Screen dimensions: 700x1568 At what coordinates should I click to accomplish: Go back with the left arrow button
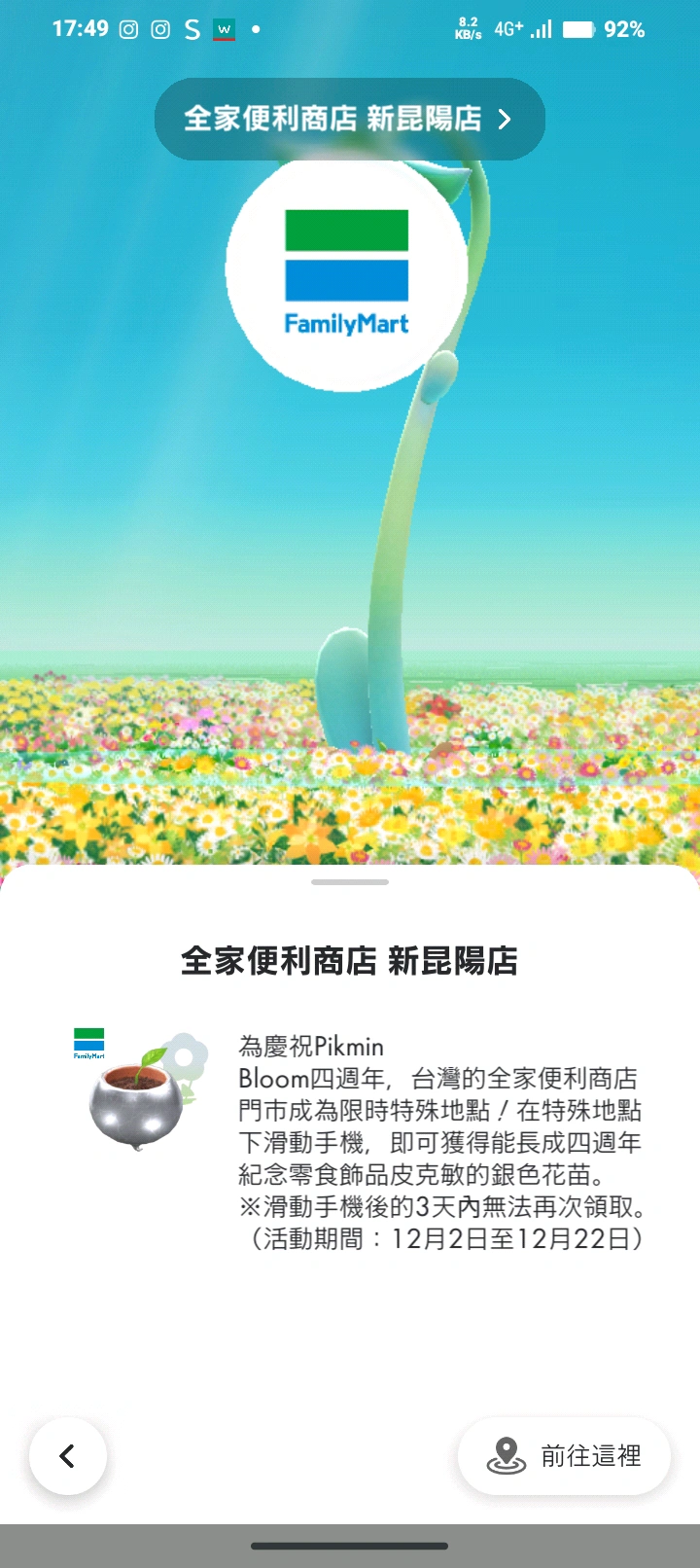67,1456
